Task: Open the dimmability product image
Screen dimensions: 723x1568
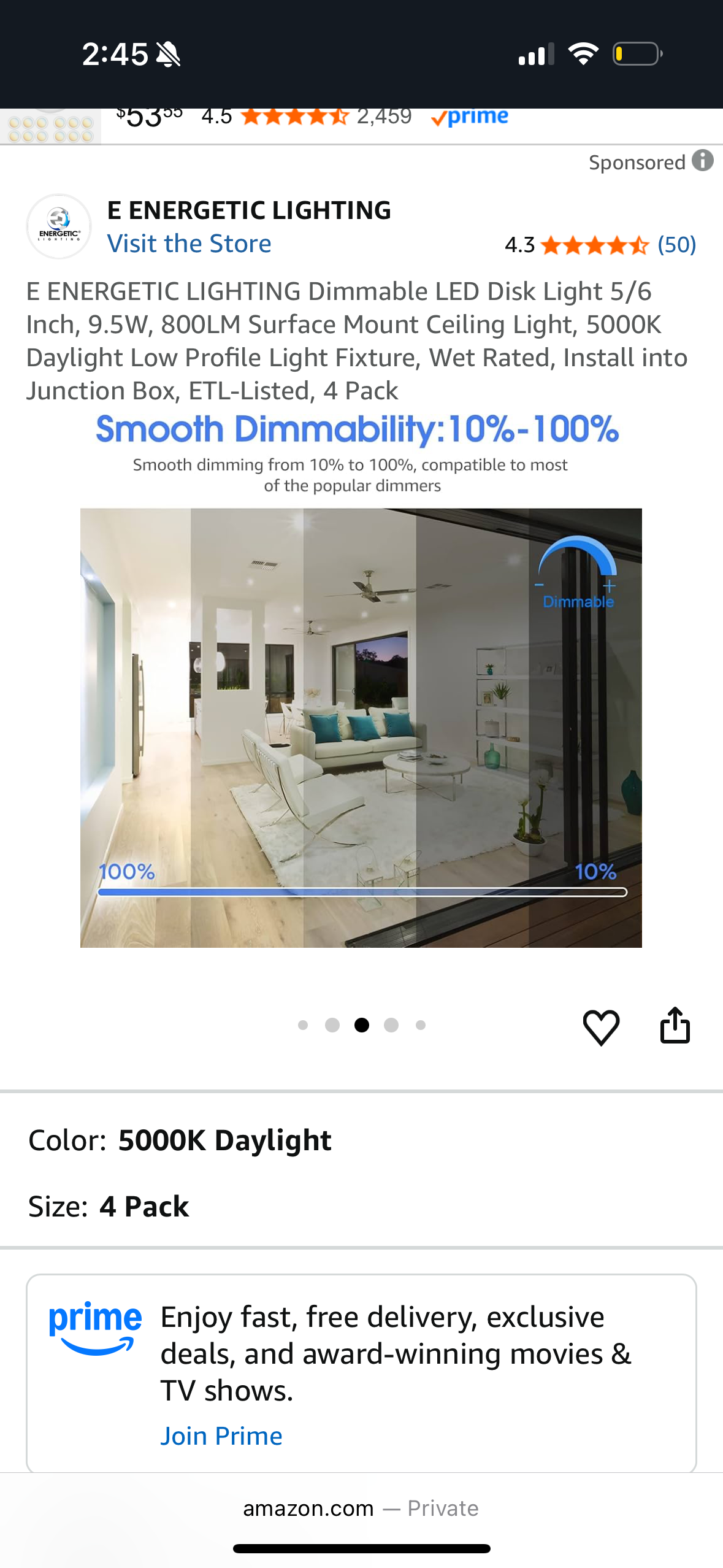Action: [361, 727]
